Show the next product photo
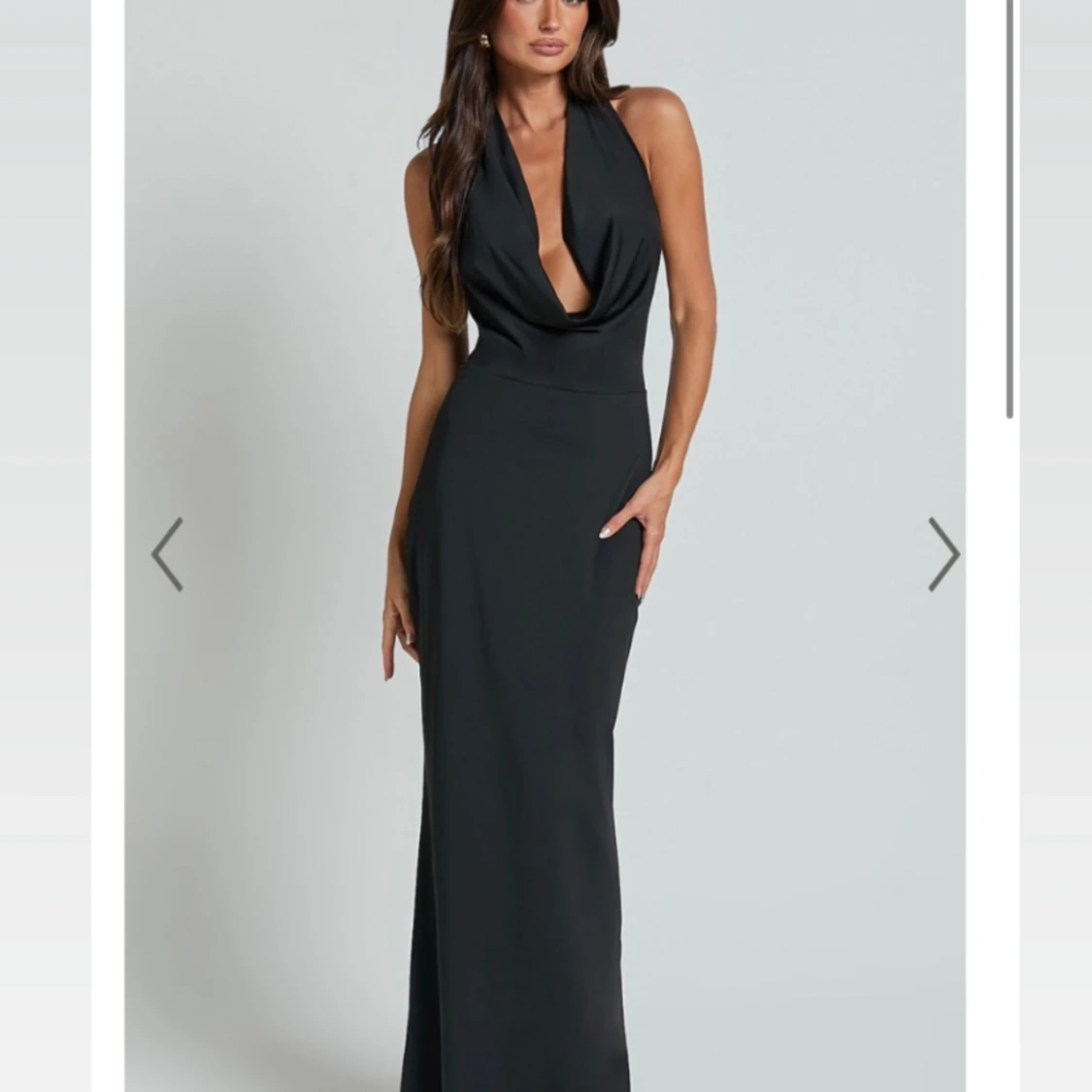The height and width of the screenshot is (1092, 1092). pyautogui.click(x=943, y=554)
